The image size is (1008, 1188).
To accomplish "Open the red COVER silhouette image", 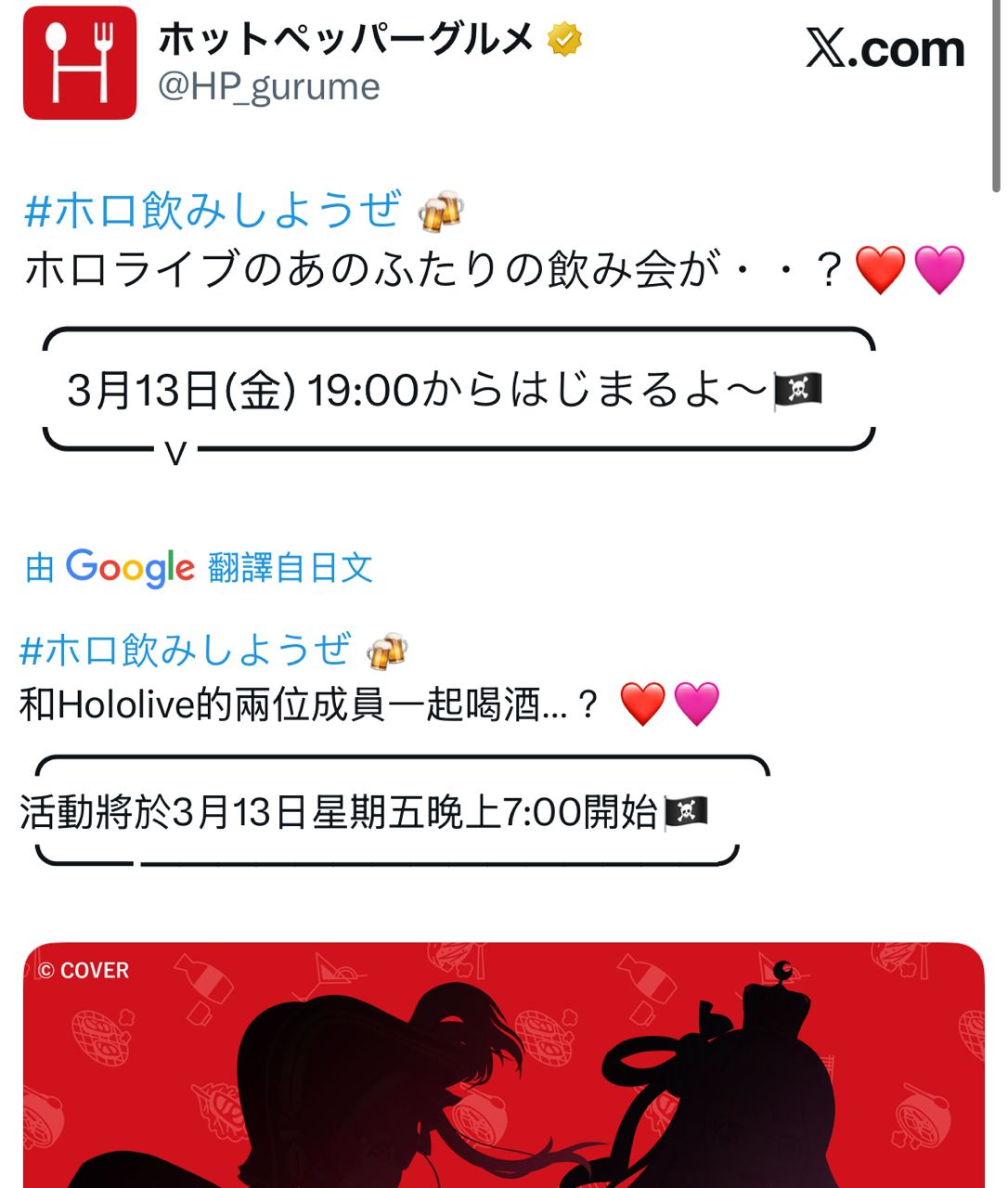I will click(x=503, y=1067).
